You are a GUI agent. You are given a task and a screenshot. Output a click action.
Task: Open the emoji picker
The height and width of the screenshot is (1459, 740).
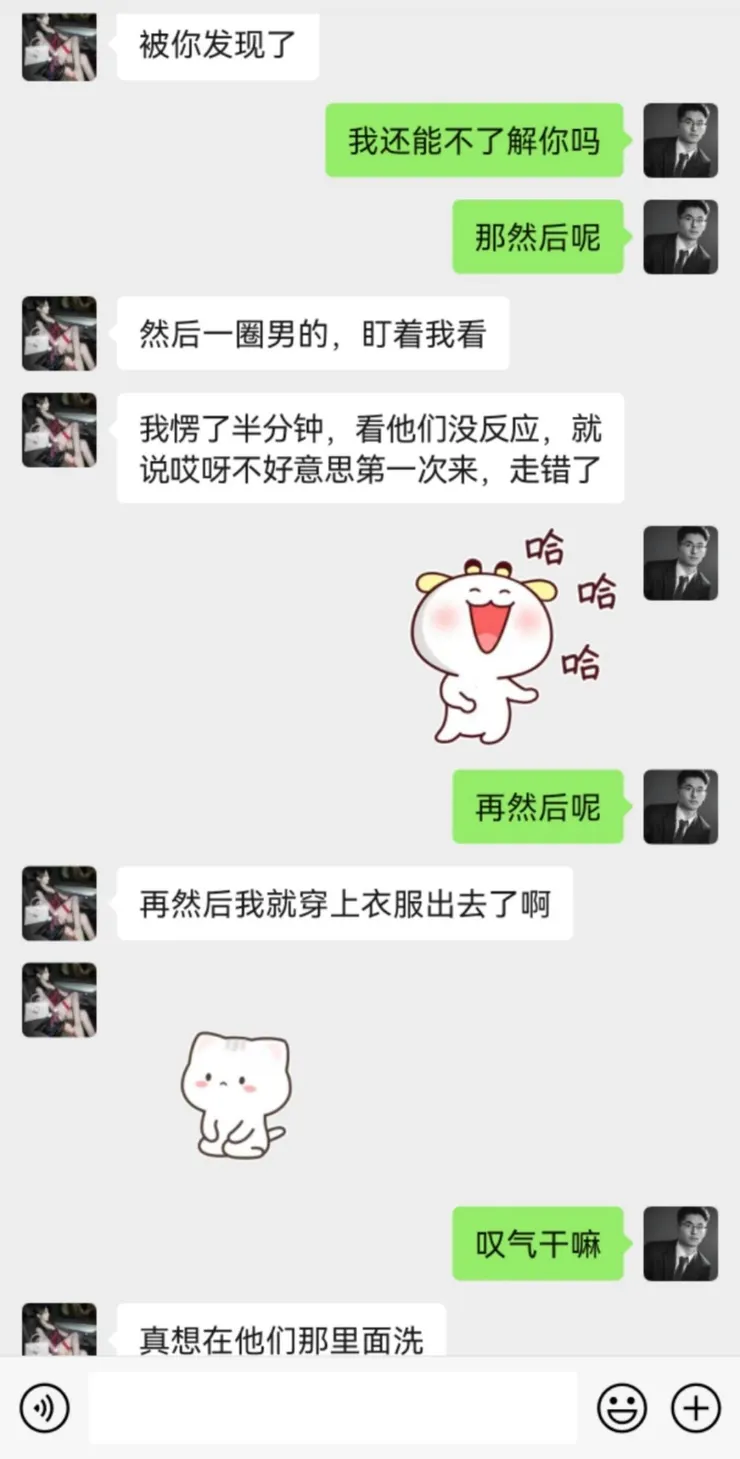(x=620, y=1407)
